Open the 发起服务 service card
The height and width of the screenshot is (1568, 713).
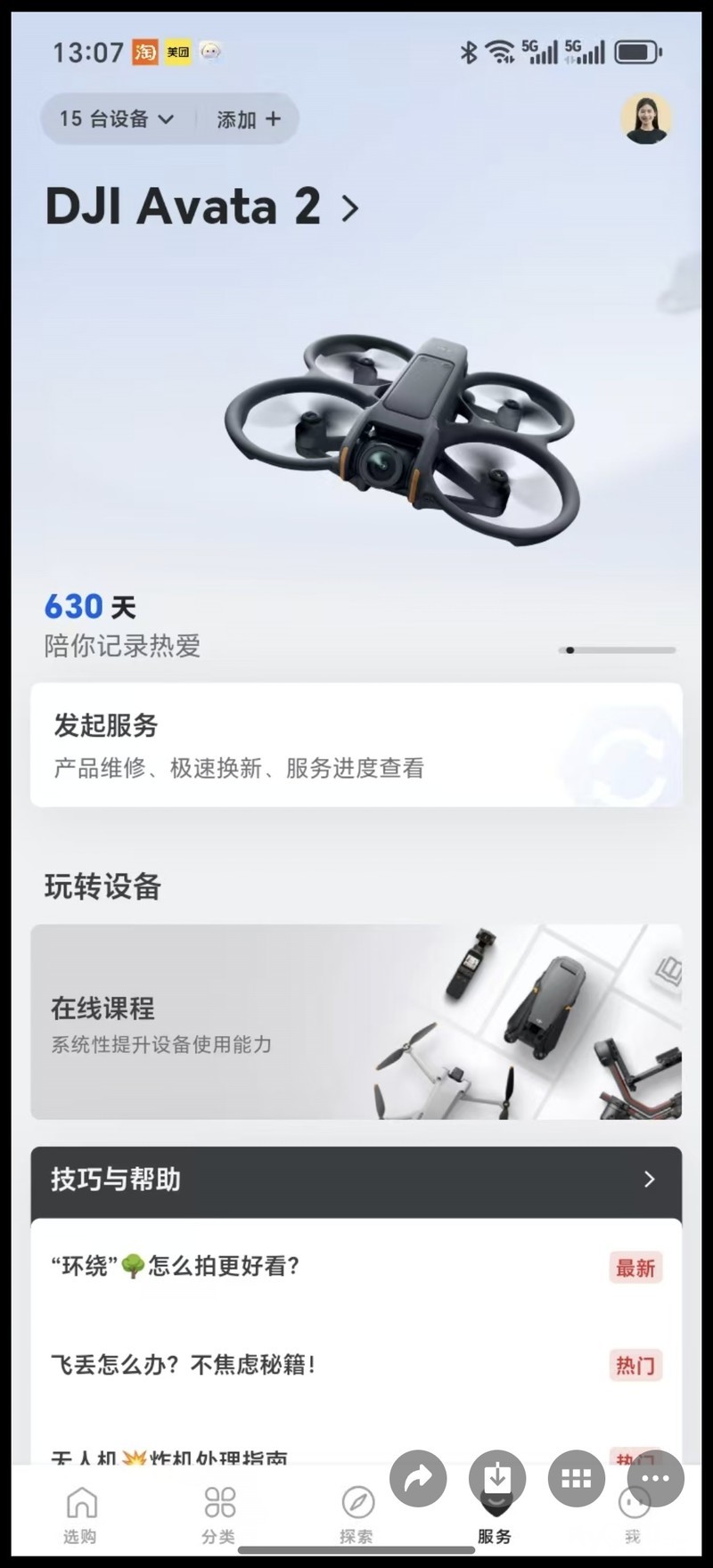[x=356, y=745]
